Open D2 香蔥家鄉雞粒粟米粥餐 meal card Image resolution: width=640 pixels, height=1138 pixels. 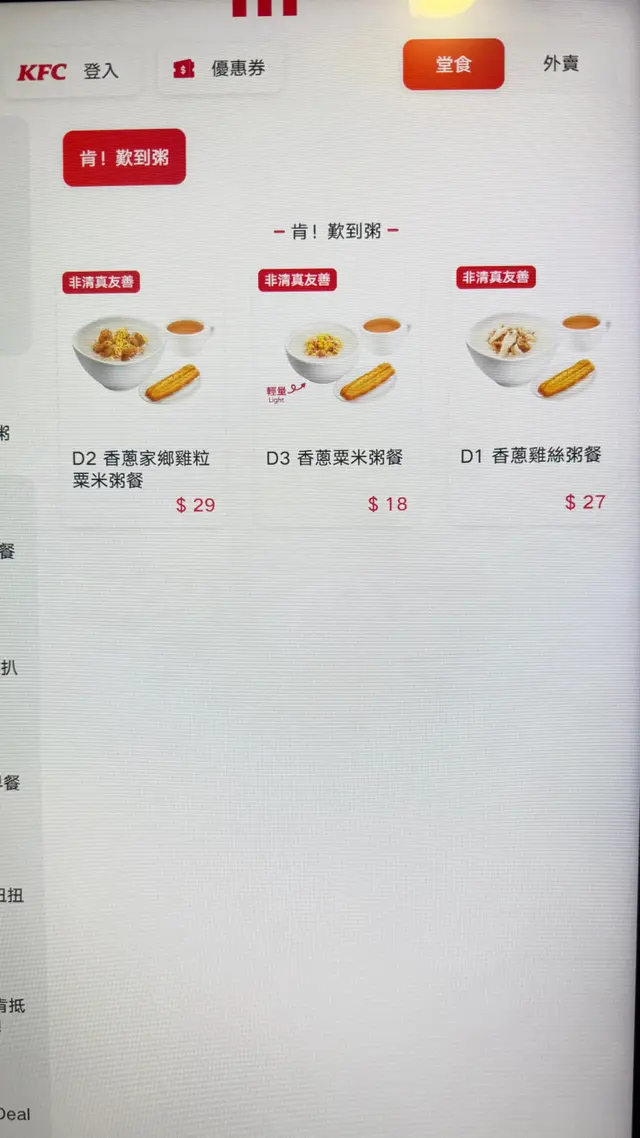(x=140, y=400)
